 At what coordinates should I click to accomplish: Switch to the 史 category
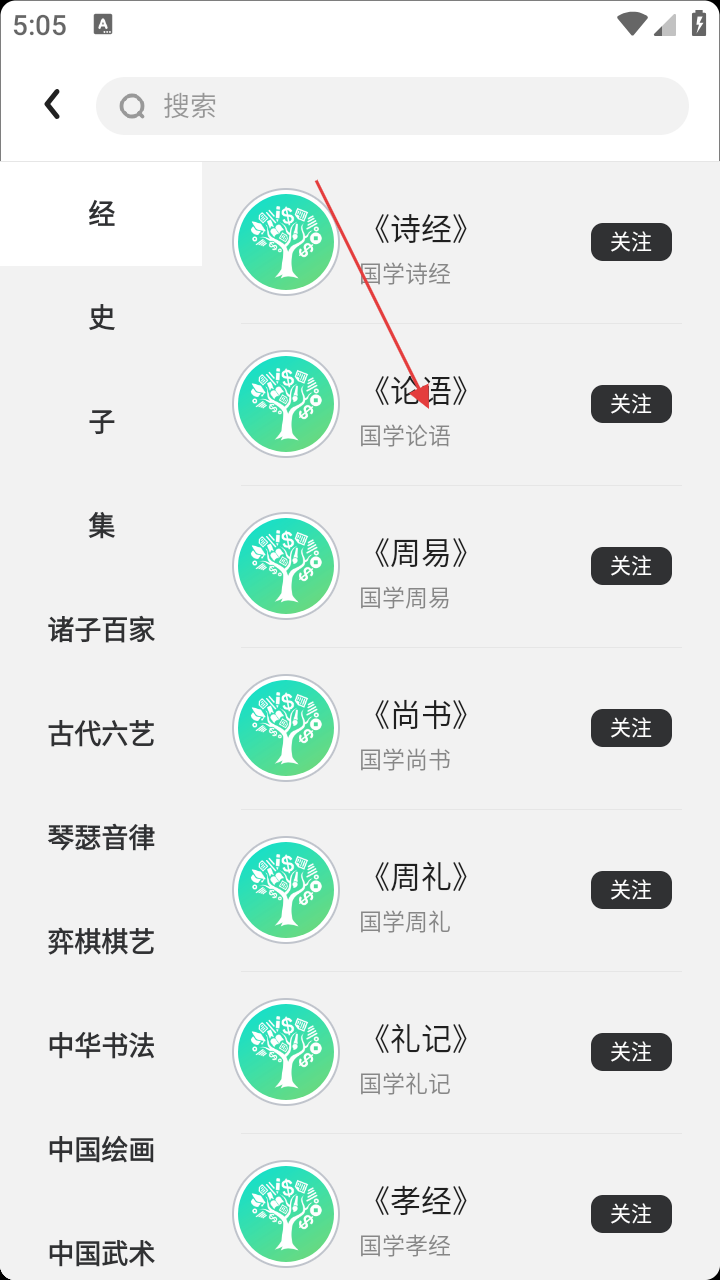[x=101, y=318]
